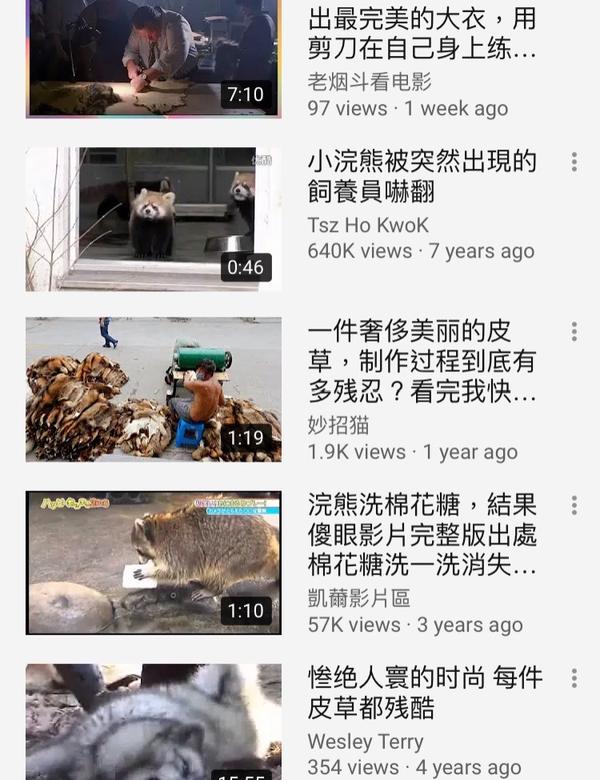Open video titled 小浣熊被突然出現的飼養員嚇翻
The width and height of the screenshot is (600, 780).
pyautogui.click(x=422, y=176)
